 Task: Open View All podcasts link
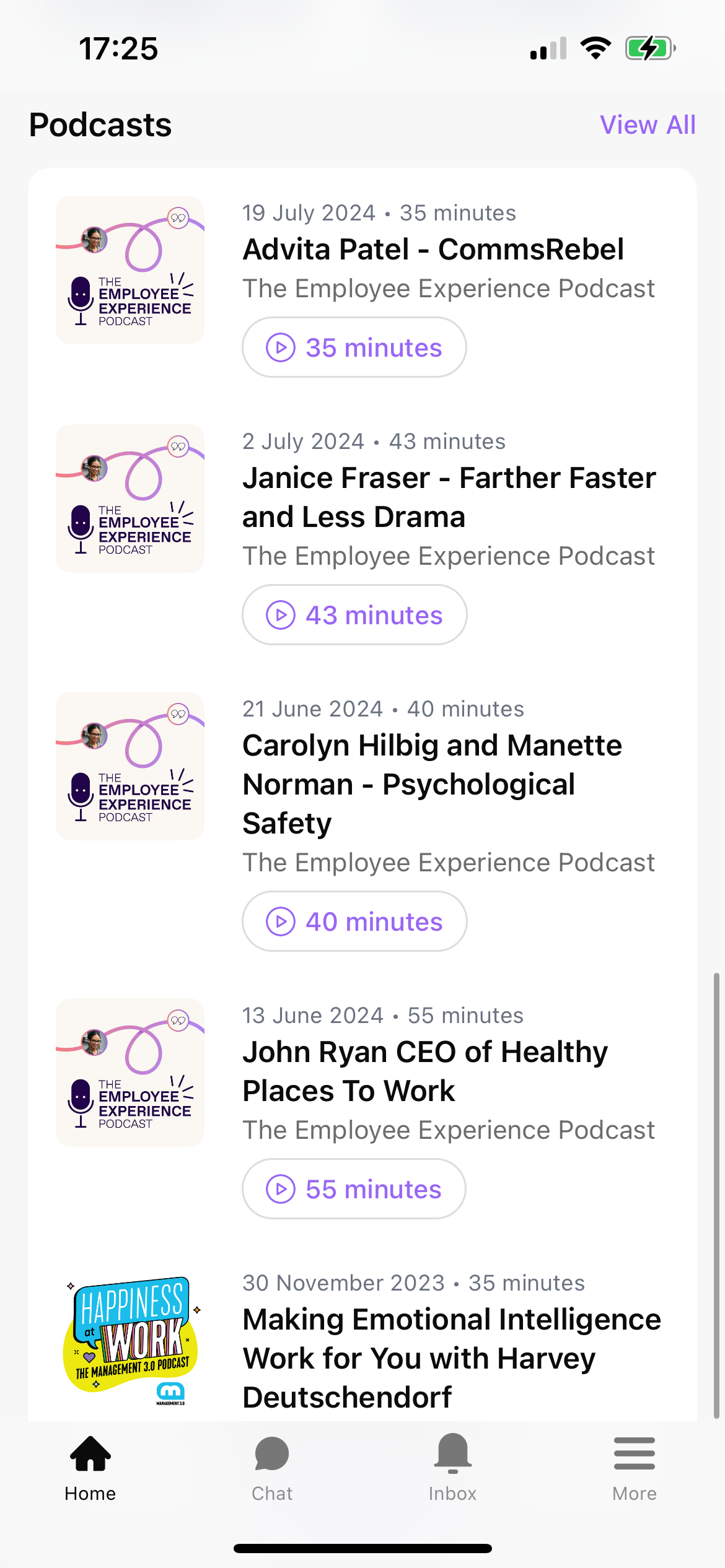pyautogui.click(x=648, y=125)
